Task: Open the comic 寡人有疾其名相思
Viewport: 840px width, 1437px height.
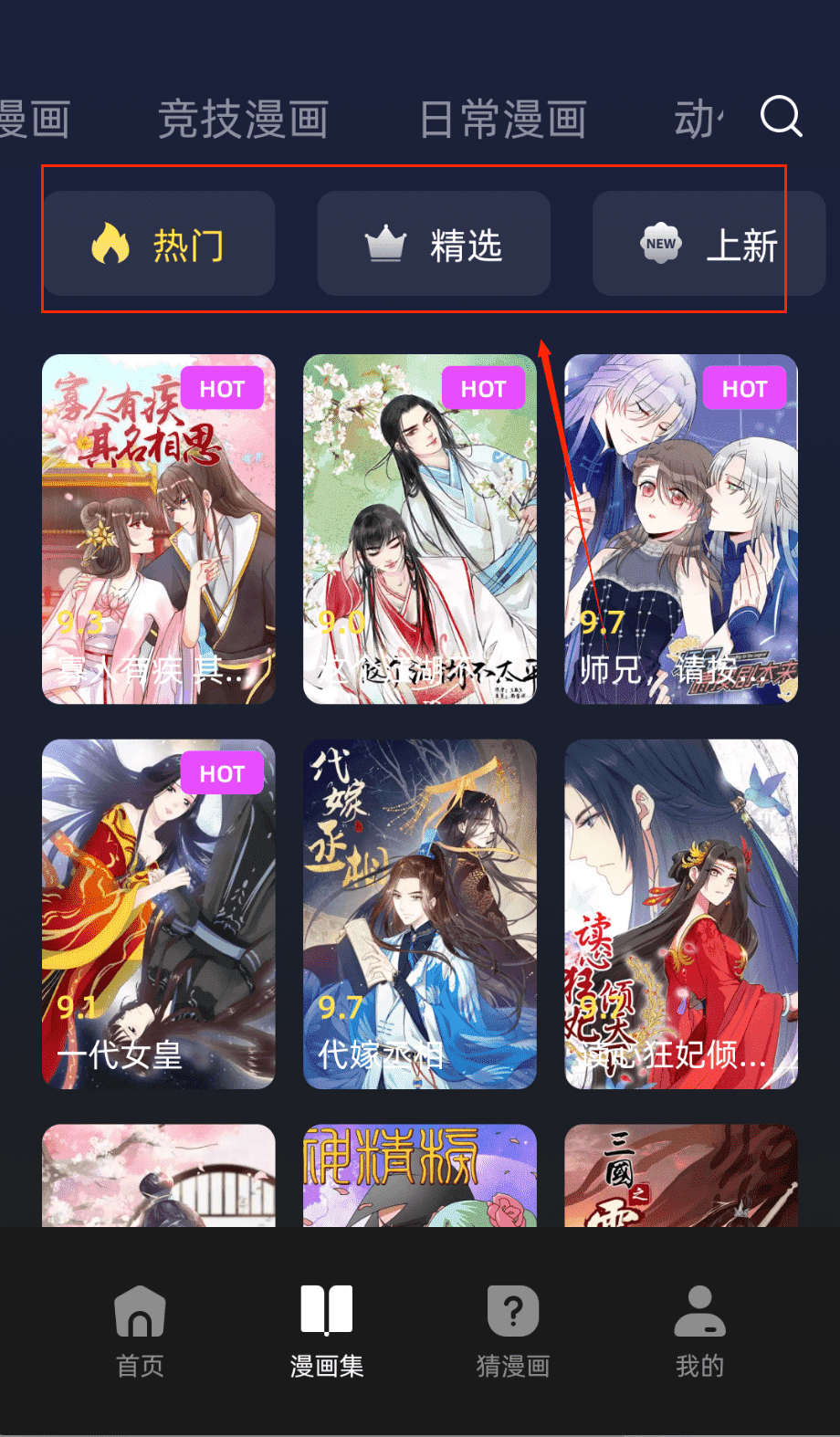Action: tap(159, 529)
